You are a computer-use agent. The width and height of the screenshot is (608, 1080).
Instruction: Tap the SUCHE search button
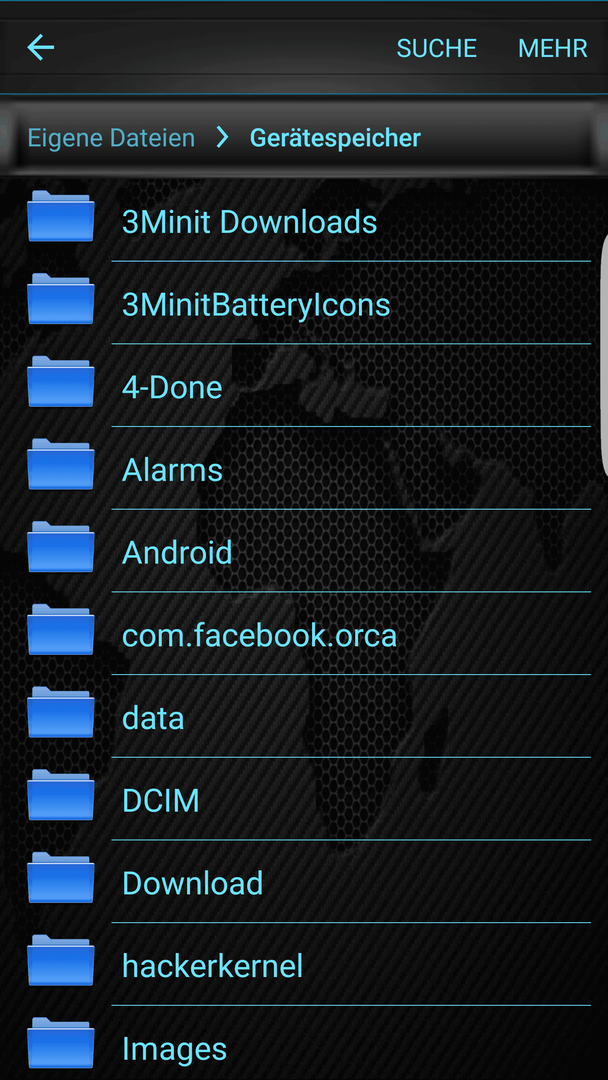pos(436,48)
